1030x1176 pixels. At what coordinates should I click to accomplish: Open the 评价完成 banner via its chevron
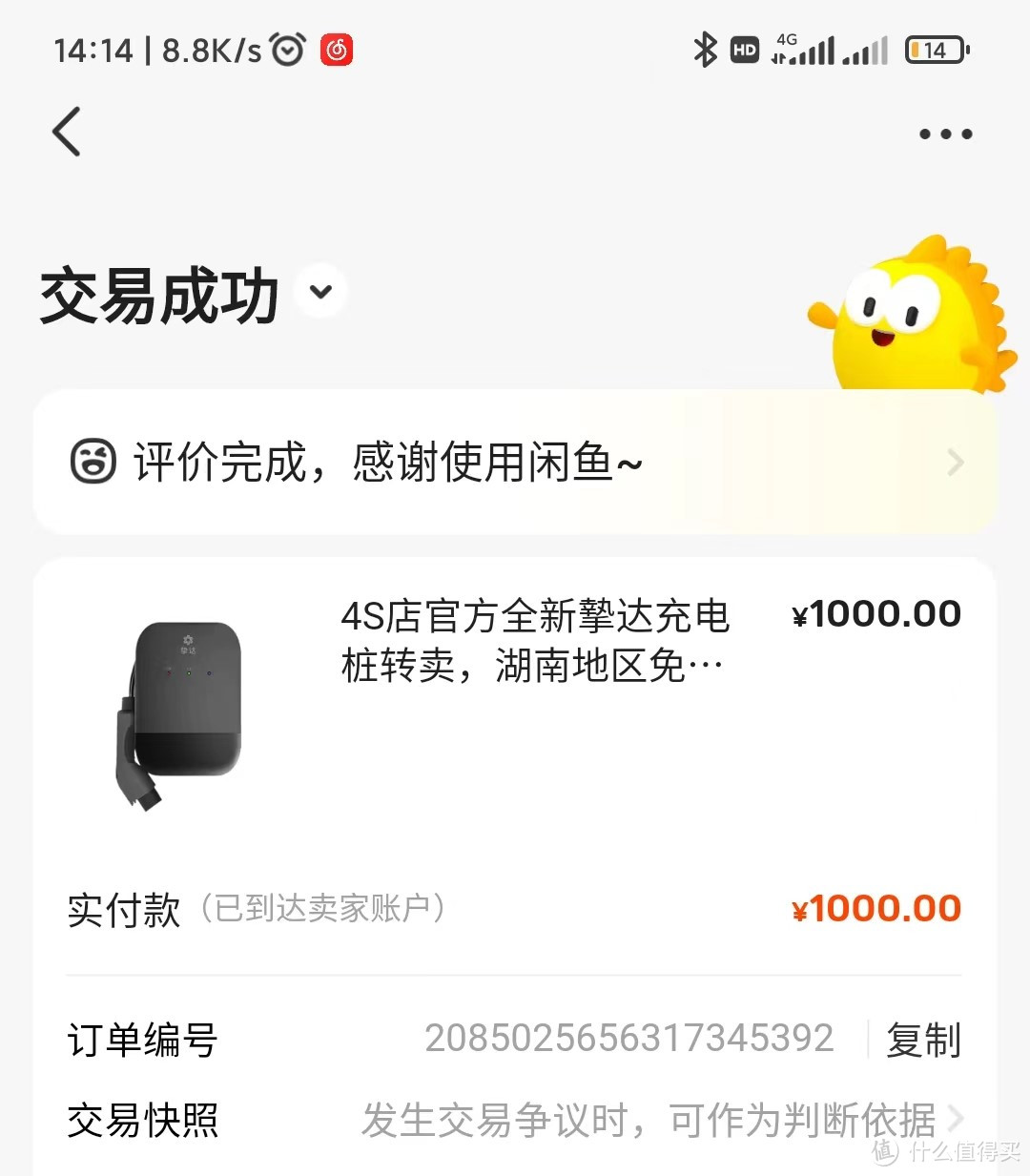coord(954,462)
